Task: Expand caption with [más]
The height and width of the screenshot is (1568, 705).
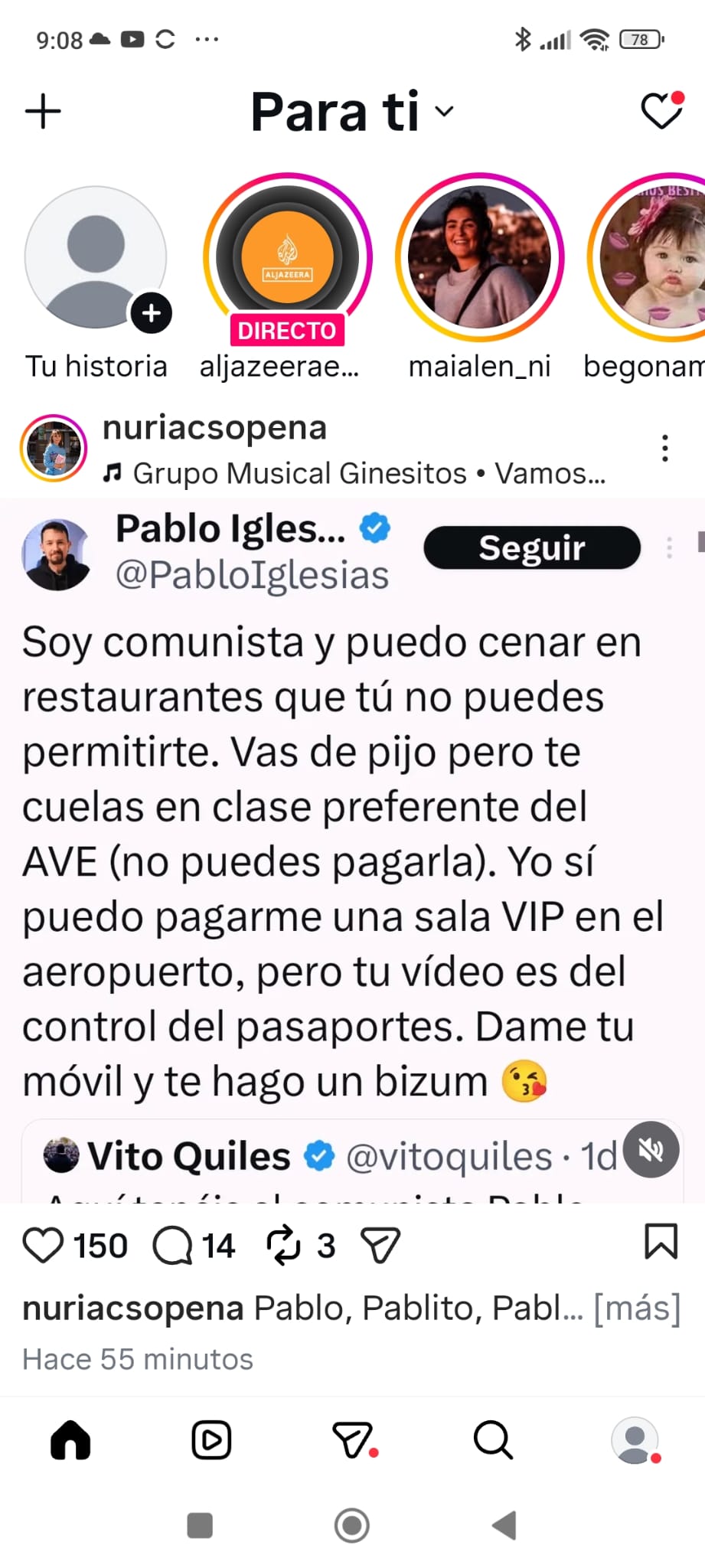Action: [637, 1308]
